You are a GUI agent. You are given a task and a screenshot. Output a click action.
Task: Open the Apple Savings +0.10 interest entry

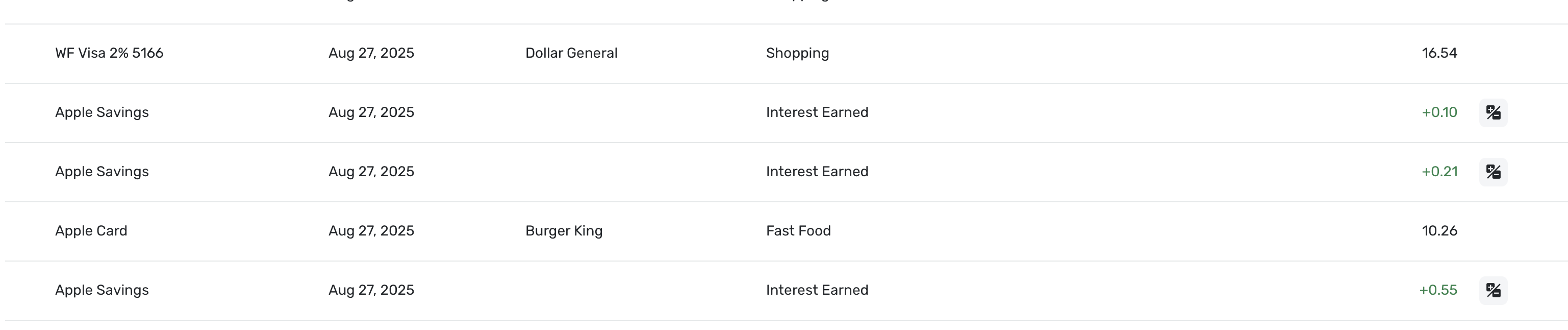point(817,113)
